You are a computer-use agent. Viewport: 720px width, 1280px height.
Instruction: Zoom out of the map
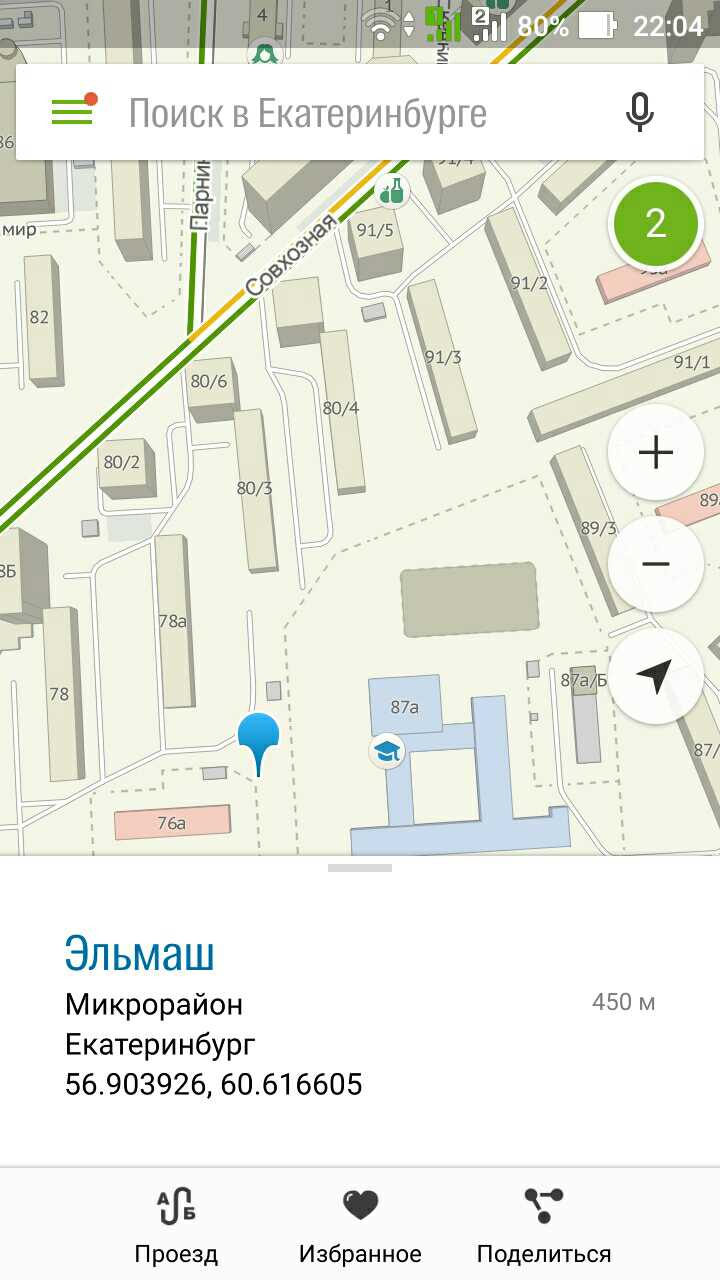[x=656, y=564]
